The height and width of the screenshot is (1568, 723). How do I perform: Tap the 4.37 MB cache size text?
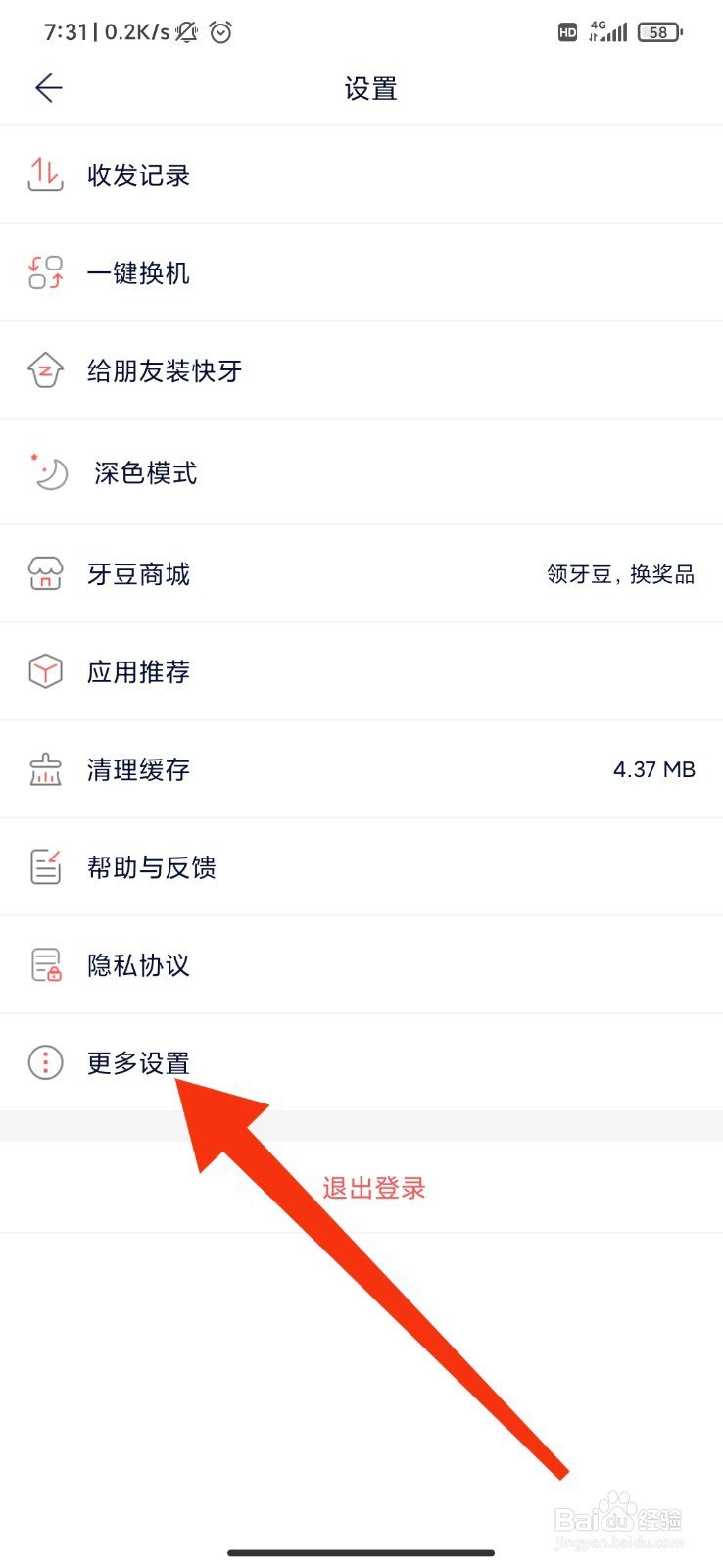pyautogui.click(x=652, y=769)
